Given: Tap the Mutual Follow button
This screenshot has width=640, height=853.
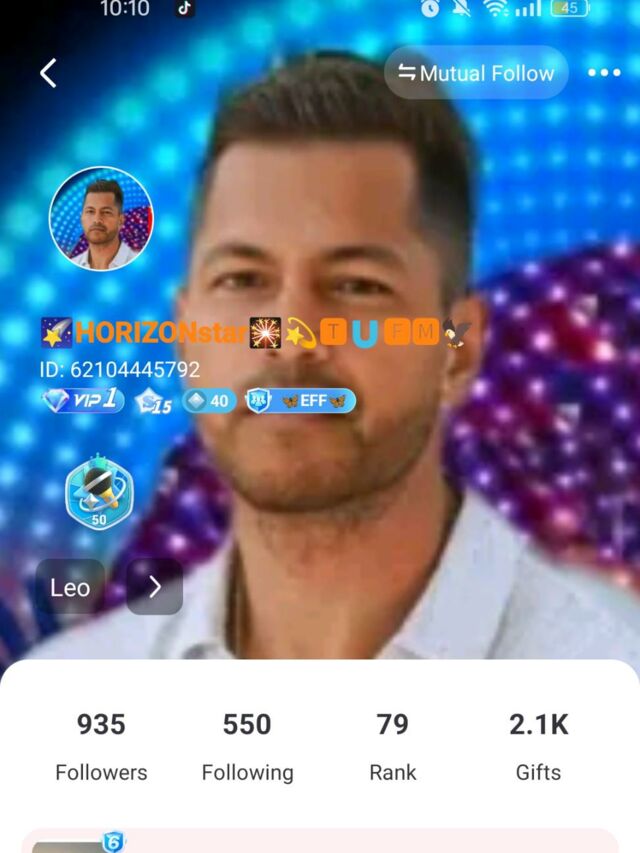Looking at the screenshot, I should tap(476, 73).
